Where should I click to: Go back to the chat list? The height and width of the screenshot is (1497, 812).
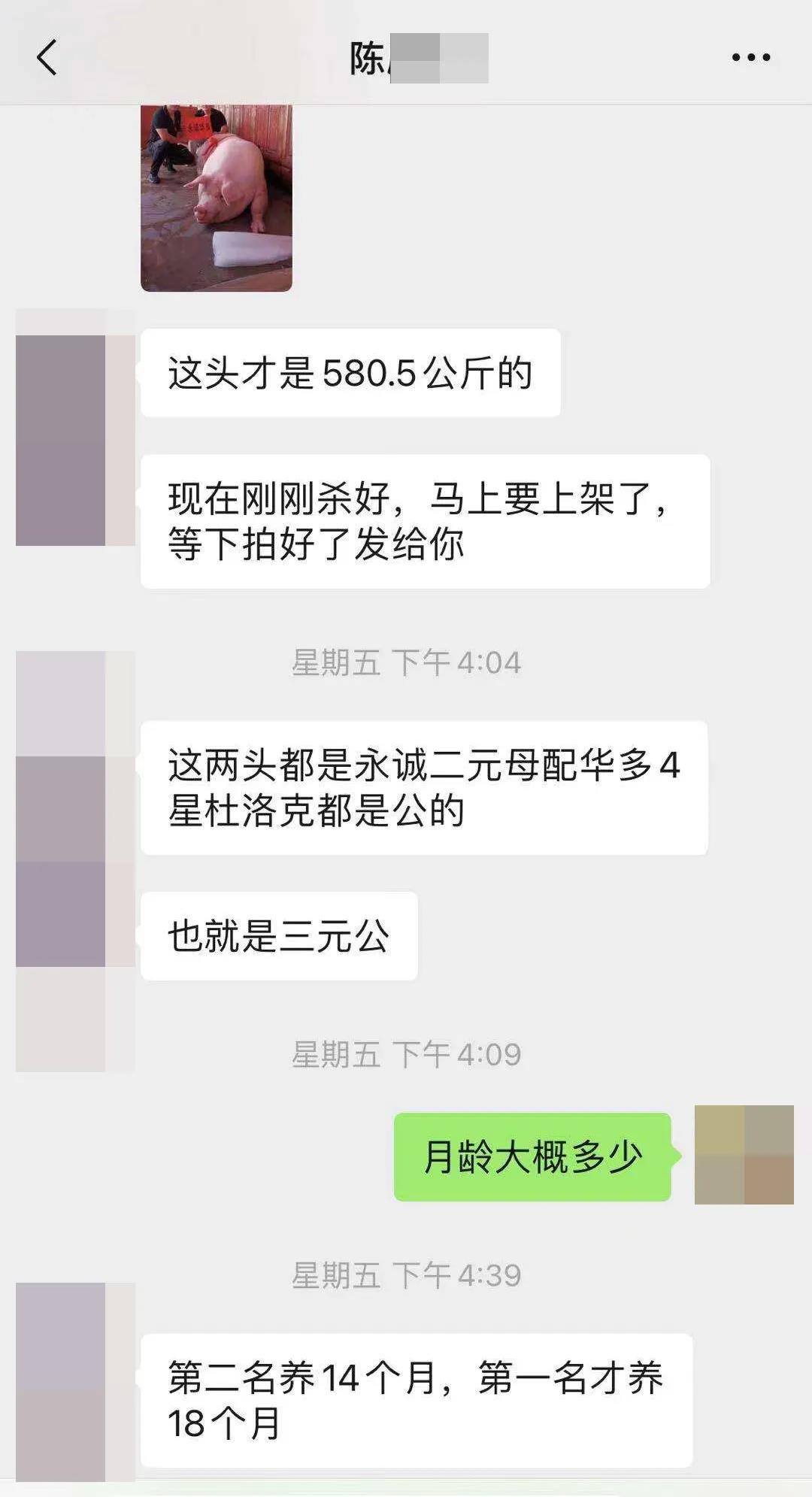[x=47, y=57]
